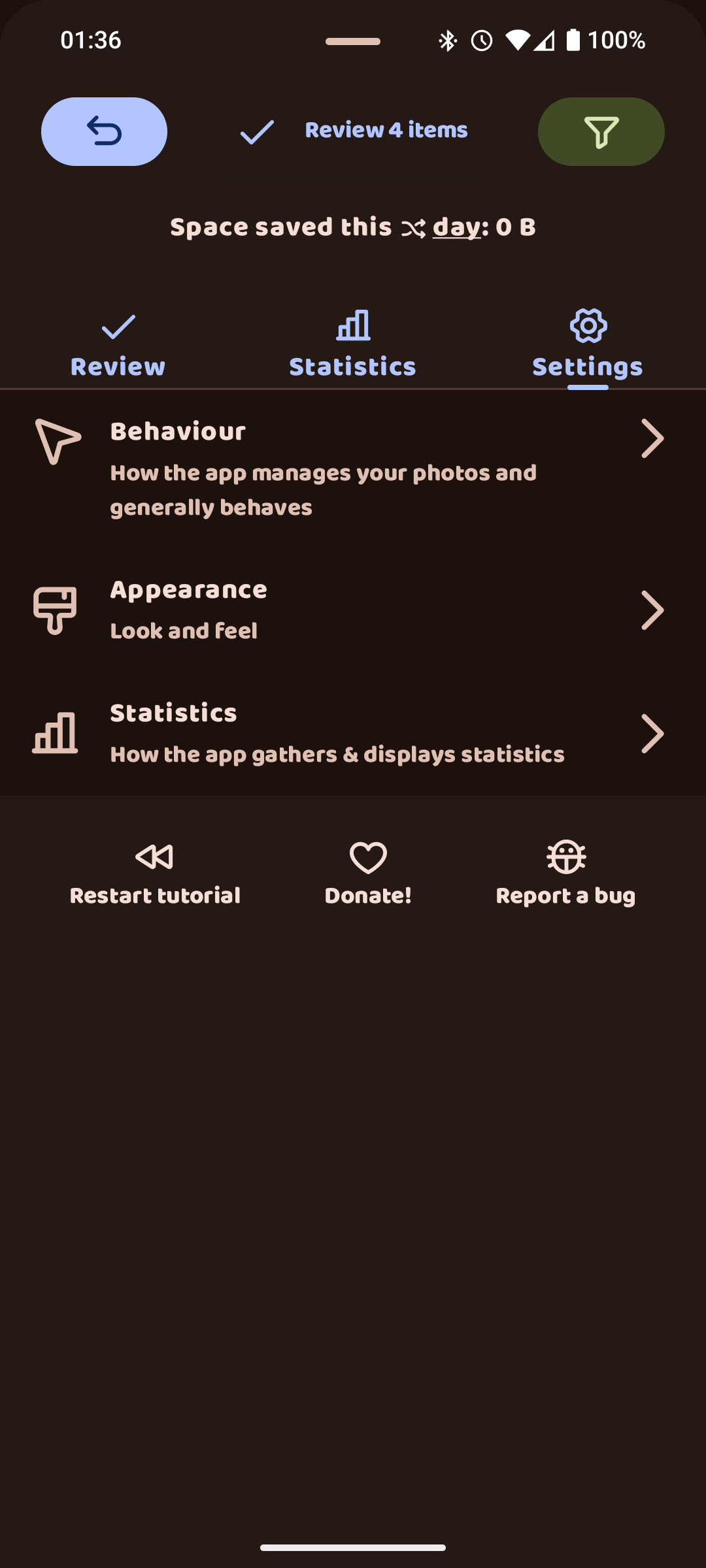Screen dimensions: 706x1568
Task: Select the Settings tab
Action: pyautogui.click(x=588, y=346)
